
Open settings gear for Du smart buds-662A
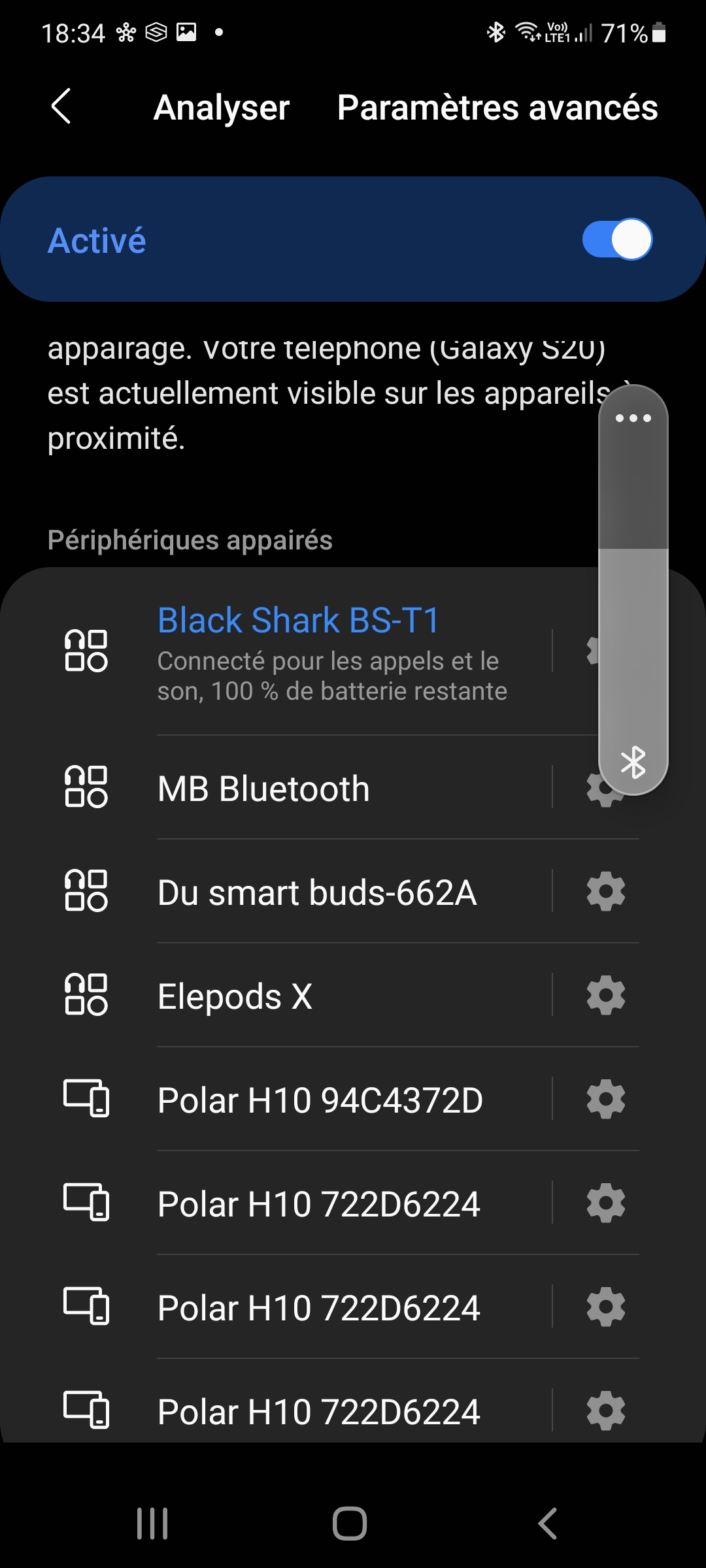[x=605, y=891]
